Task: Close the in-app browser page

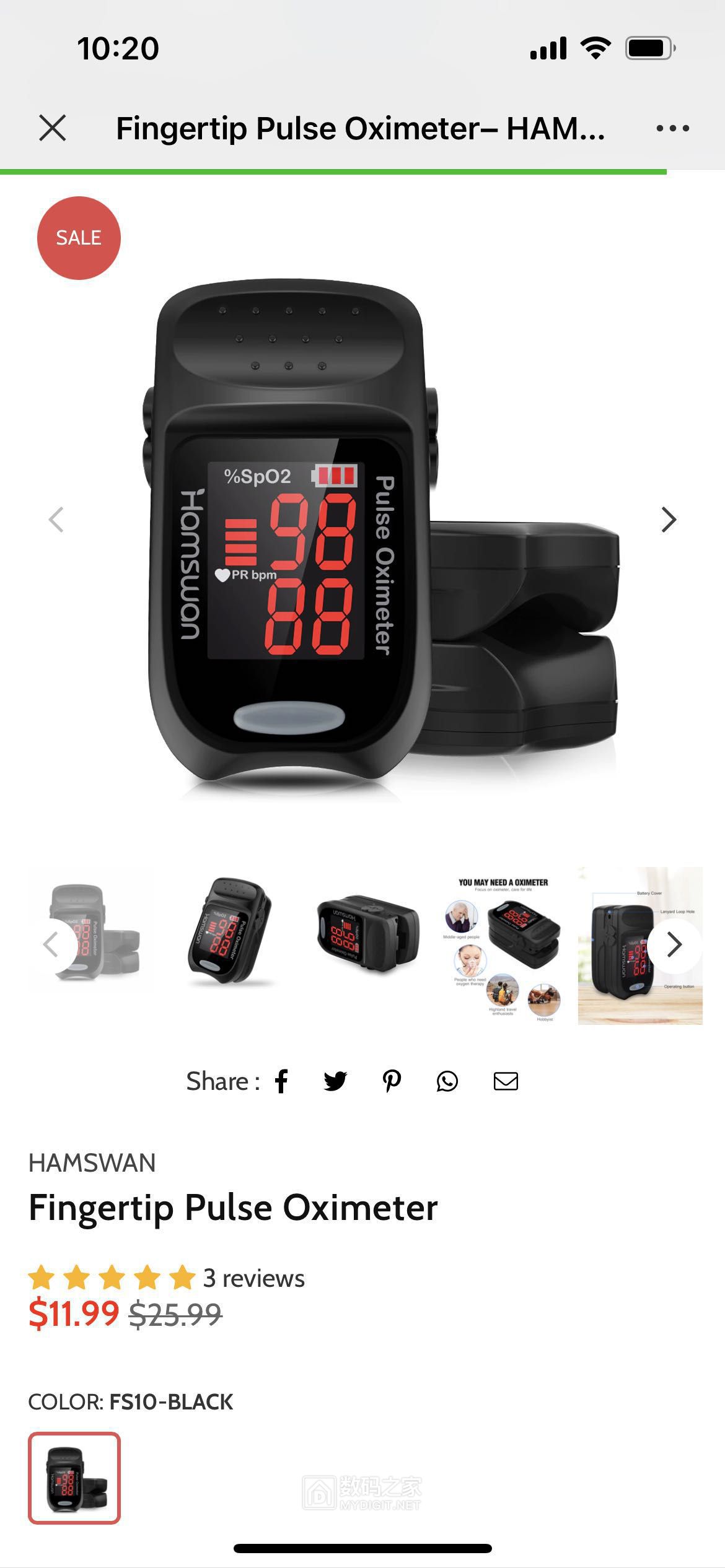Action: [x=53, y=128]
